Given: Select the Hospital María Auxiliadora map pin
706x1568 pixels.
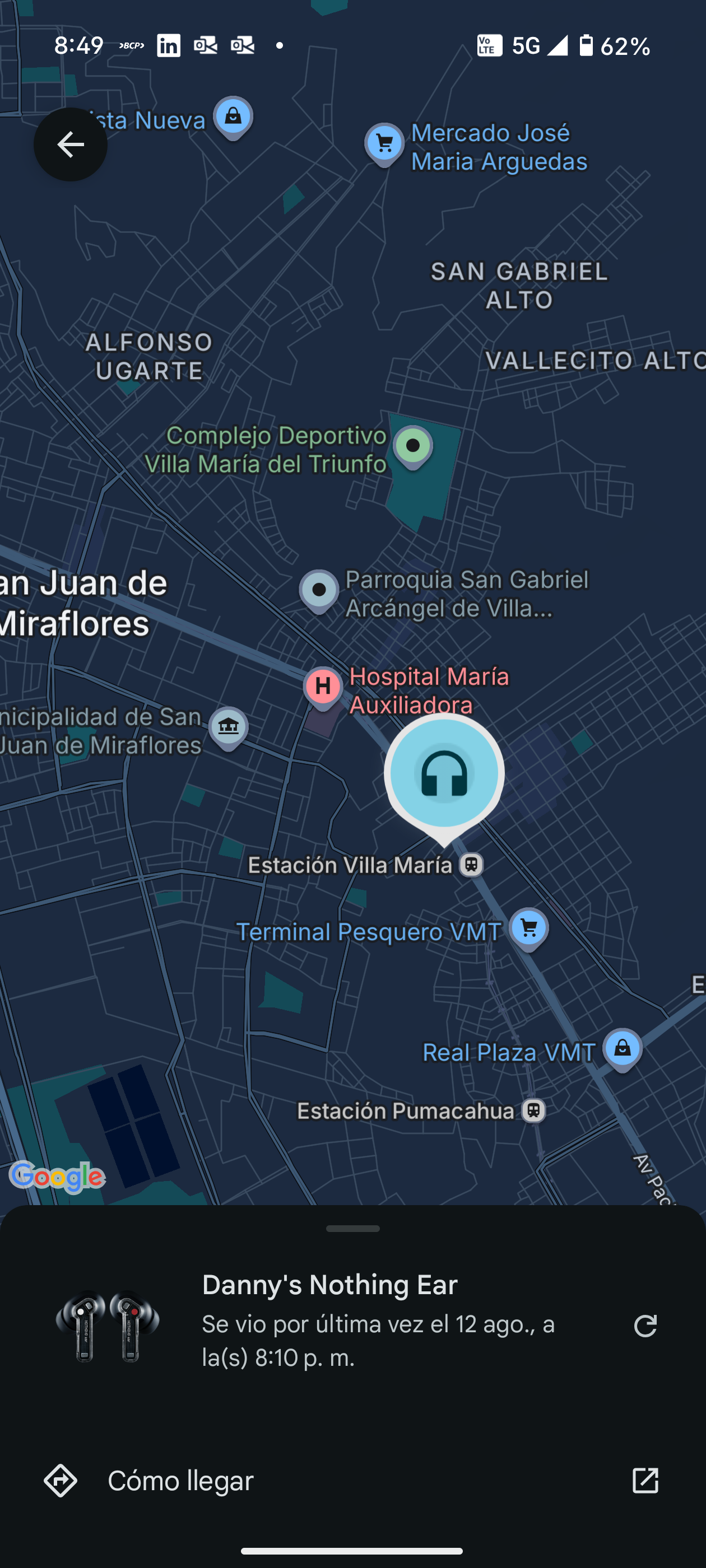Looking at the screenshot, I should pos(323,687).
